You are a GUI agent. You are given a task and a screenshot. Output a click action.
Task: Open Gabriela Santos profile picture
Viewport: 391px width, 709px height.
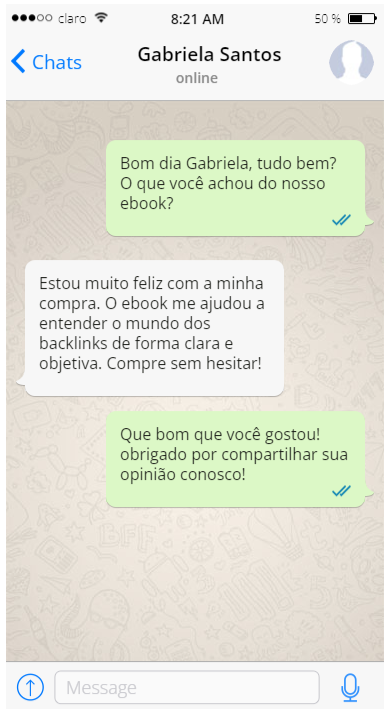[x=351, y=62]
